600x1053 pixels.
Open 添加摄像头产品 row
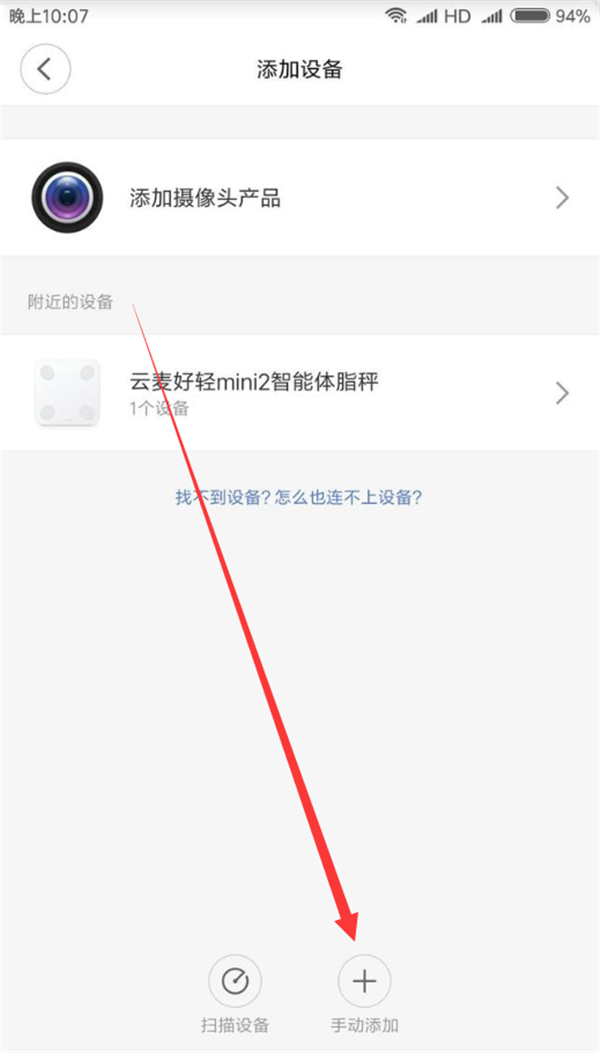300,197
